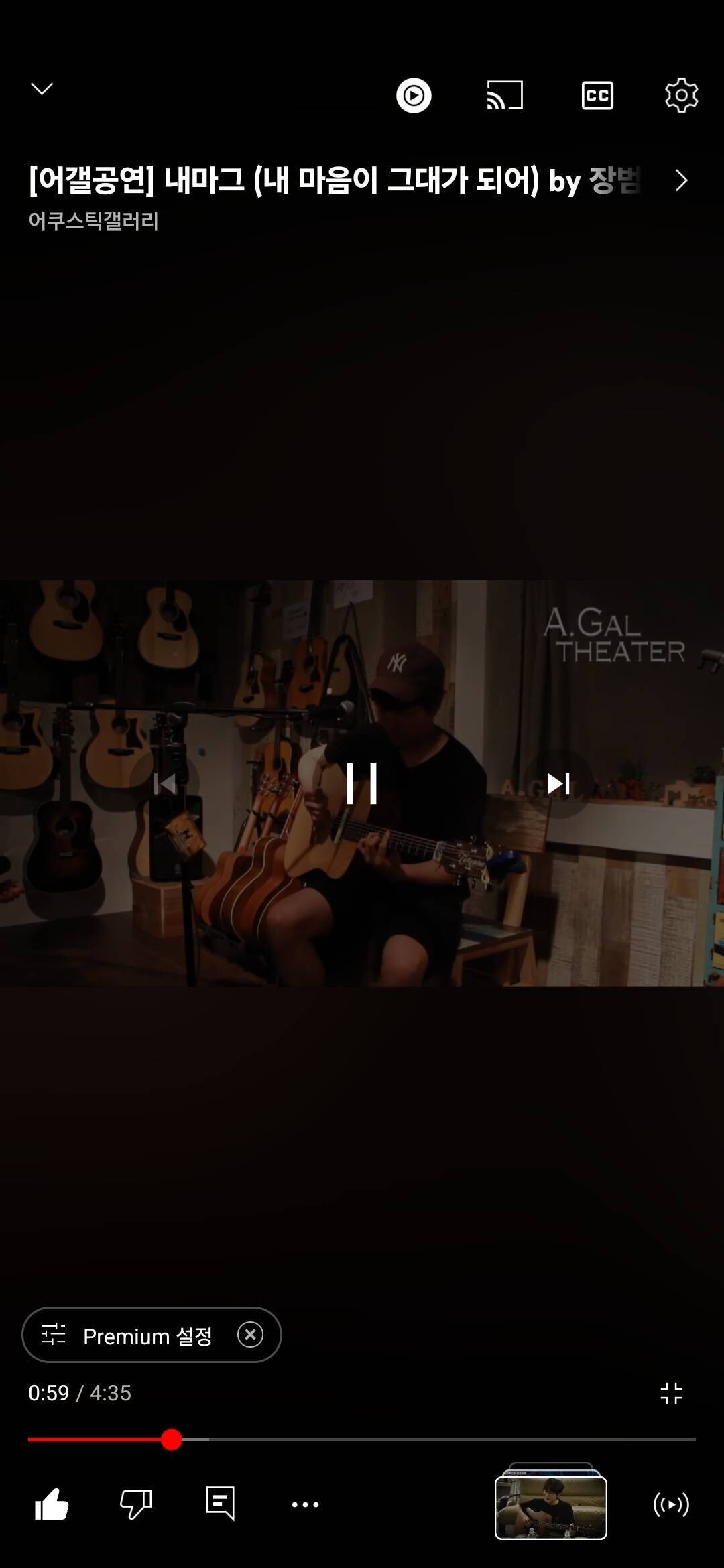Open video settings gear
724x1568 pixels.
click(x=681, y=95)
